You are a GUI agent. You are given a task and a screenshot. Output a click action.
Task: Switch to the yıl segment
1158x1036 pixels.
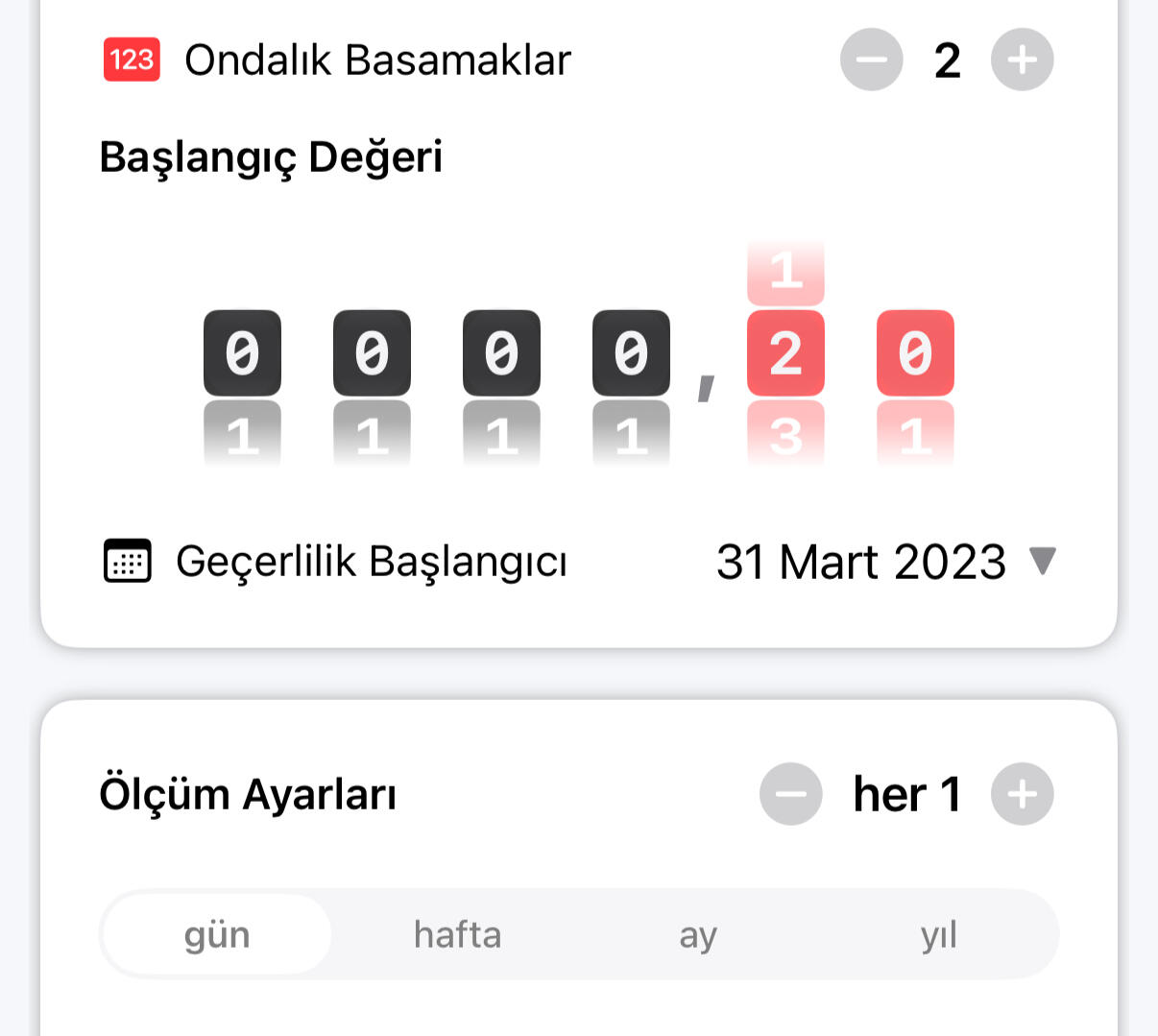point(938,934)
